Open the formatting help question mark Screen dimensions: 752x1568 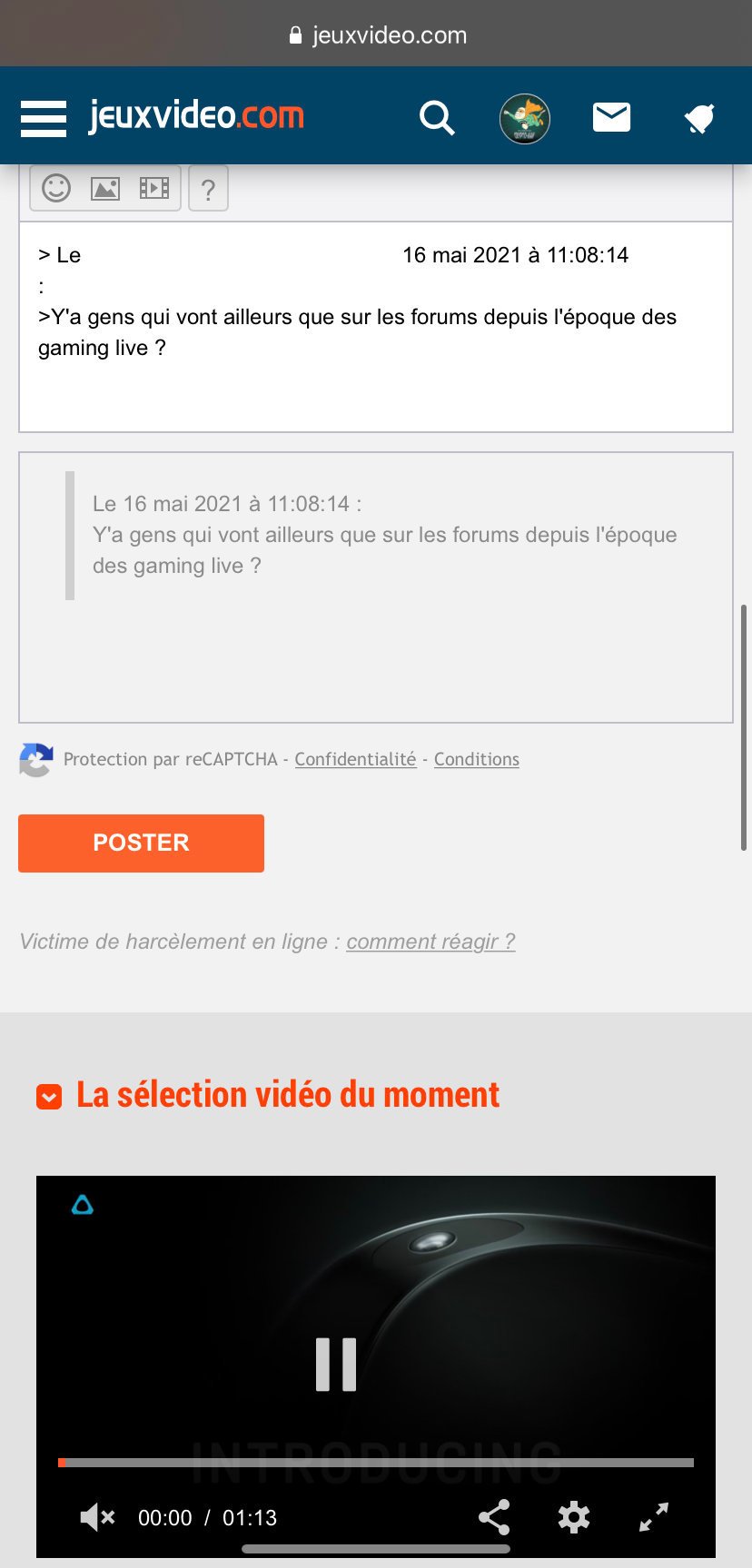[208, 189]
